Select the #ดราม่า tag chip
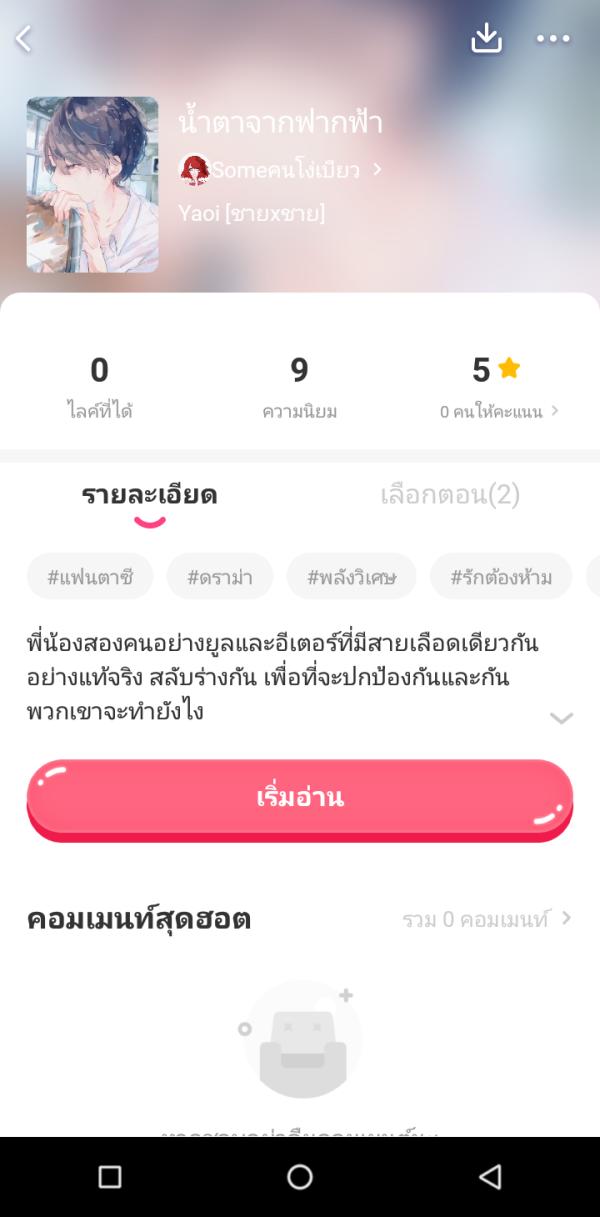600x1217 pixels. click(x=219, y=577)
